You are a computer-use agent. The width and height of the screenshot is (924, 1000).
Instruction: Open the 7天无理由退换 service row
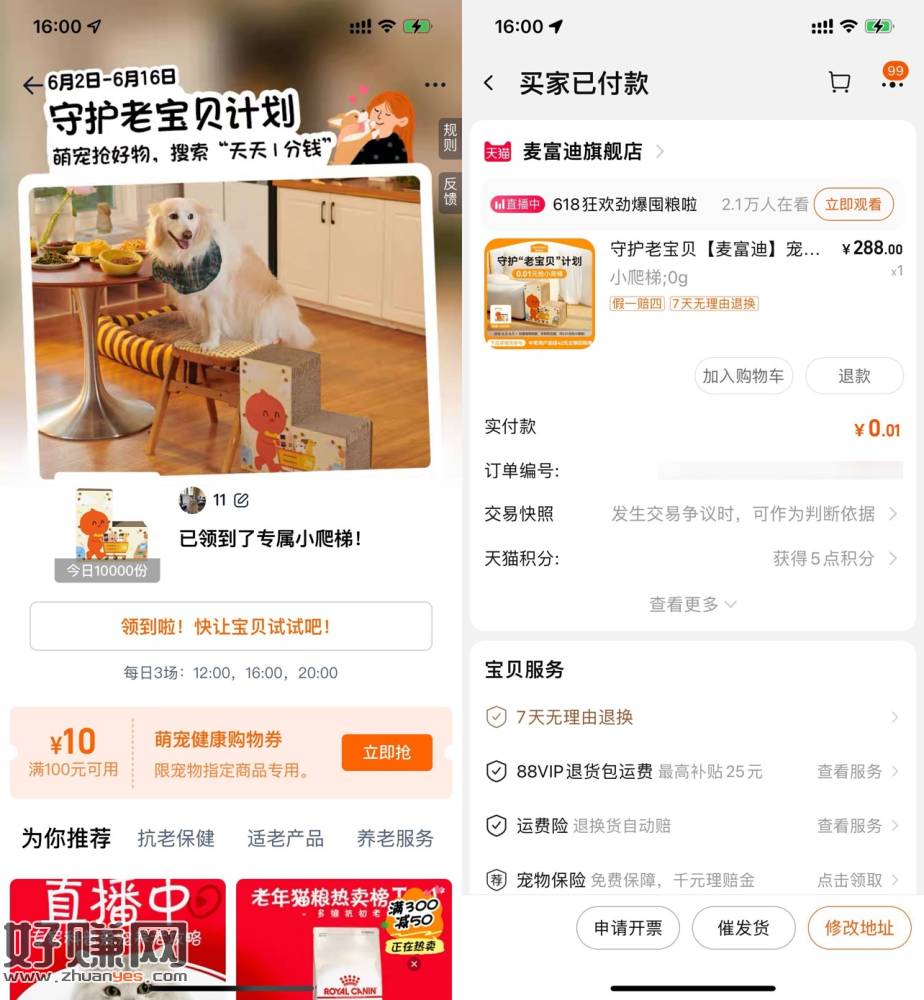[690, 717]
